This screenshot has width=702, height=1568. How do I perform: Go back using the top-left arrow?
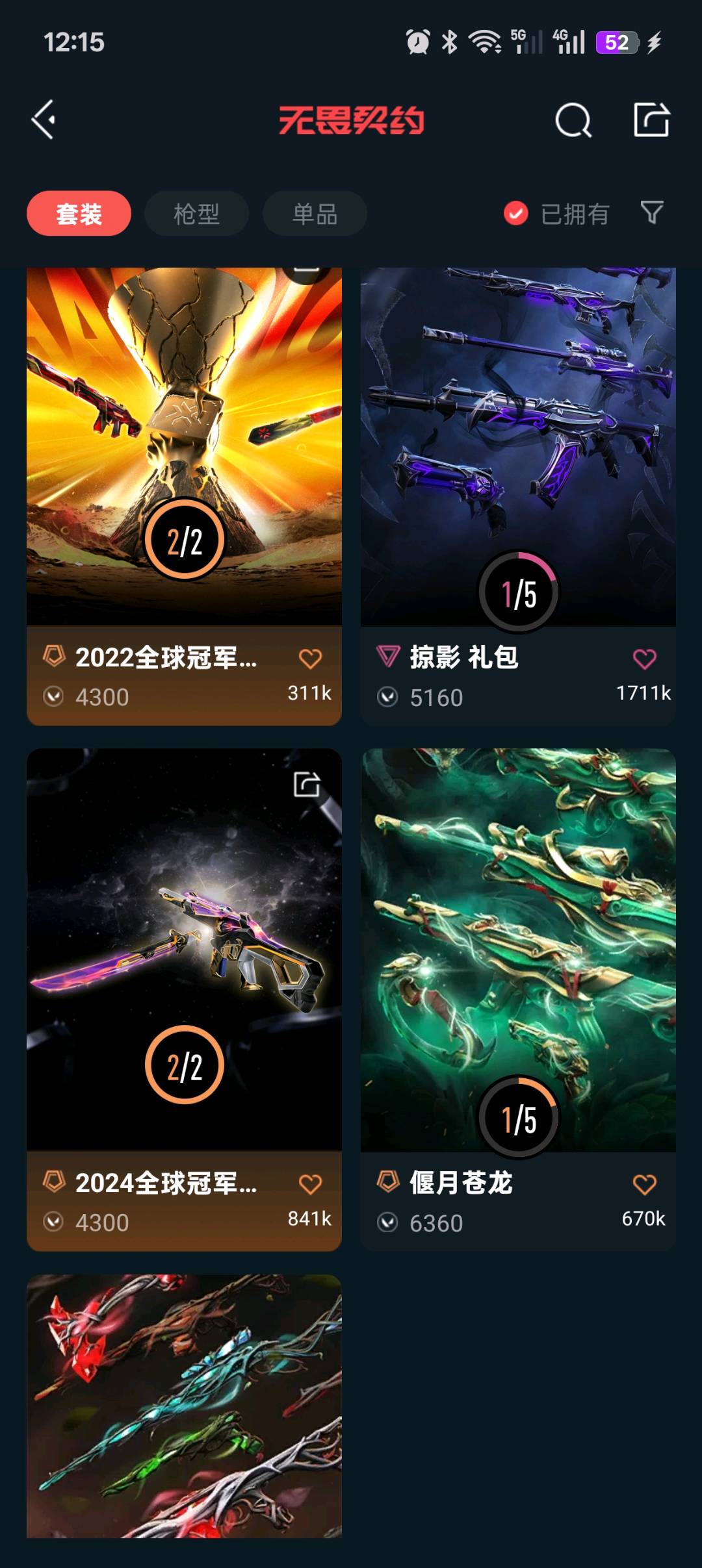[x=44, y=120]
